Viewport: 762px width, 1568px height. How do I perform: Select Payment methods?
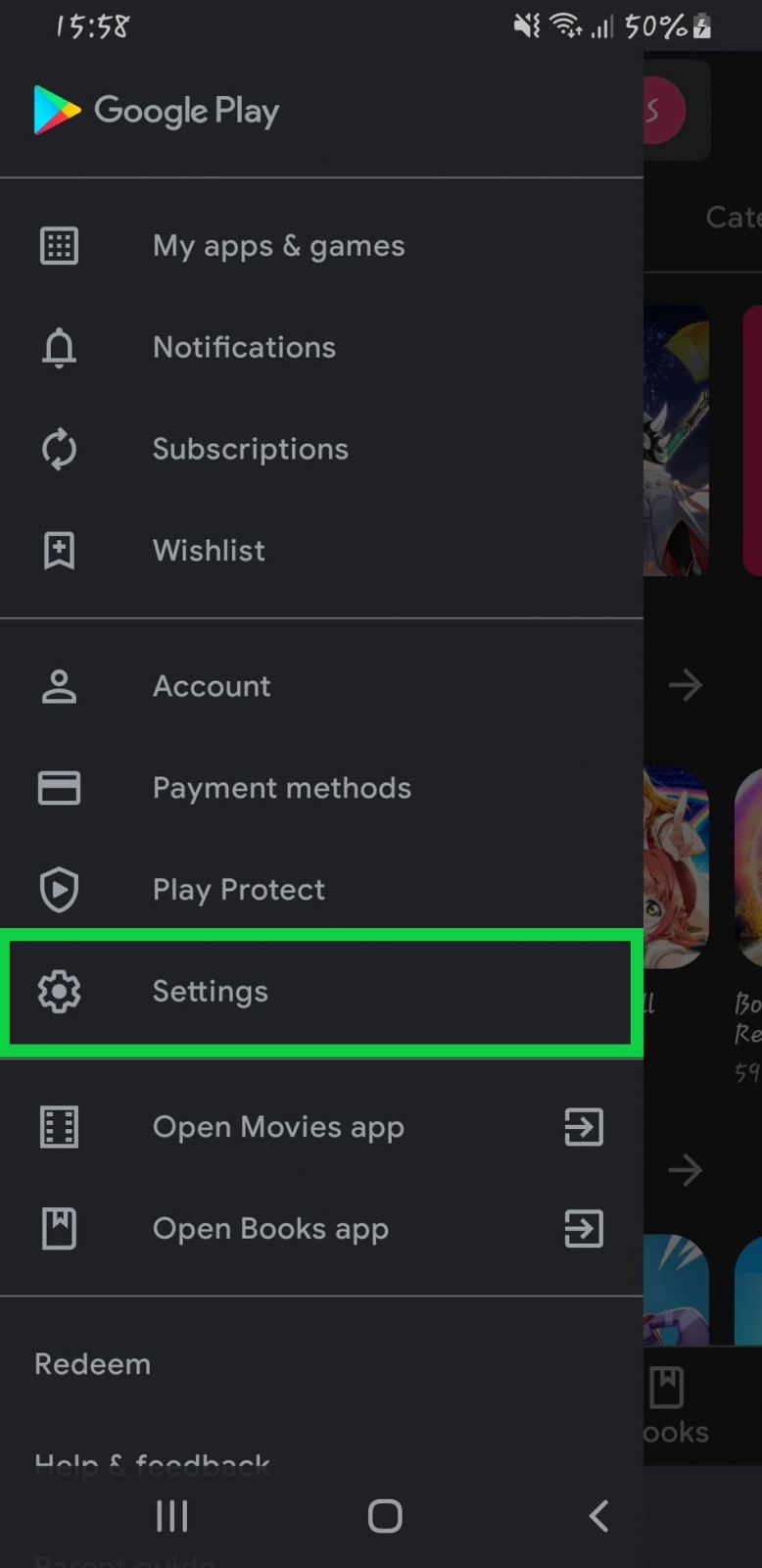(281, 788)
